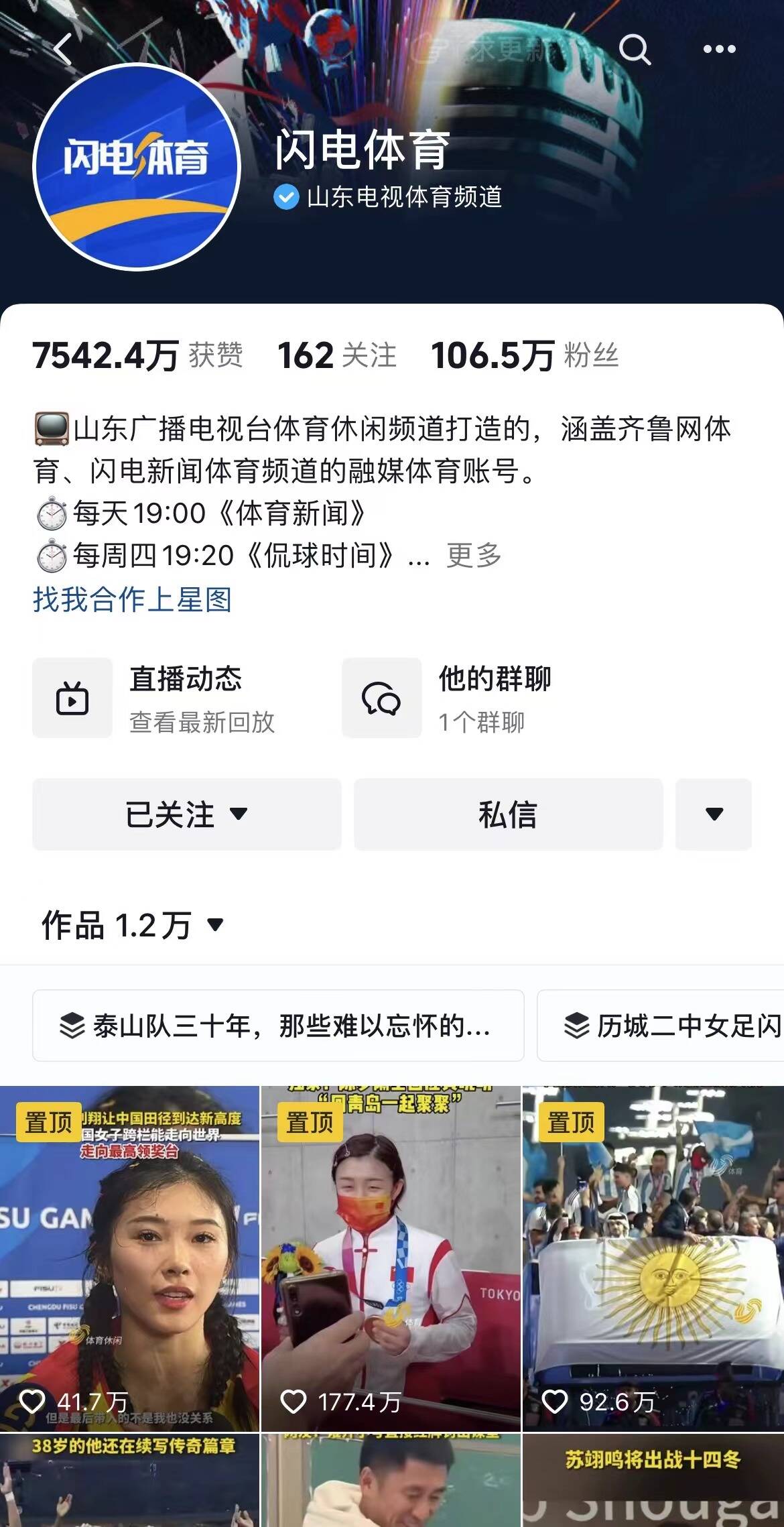Open the three-dot overflow menu

[x=719, y=49]
